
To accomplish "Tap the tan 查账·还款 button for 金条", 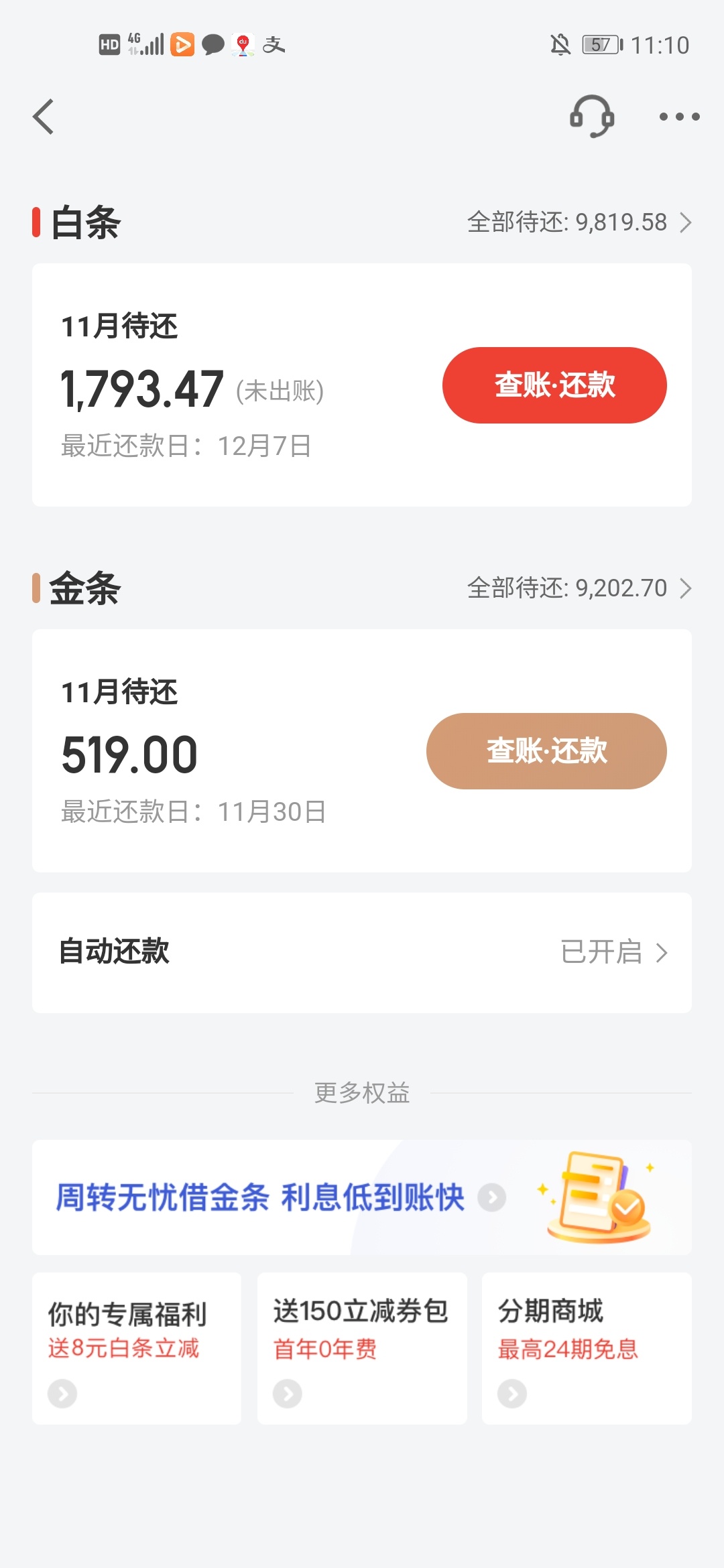I will tap(546, 751).
